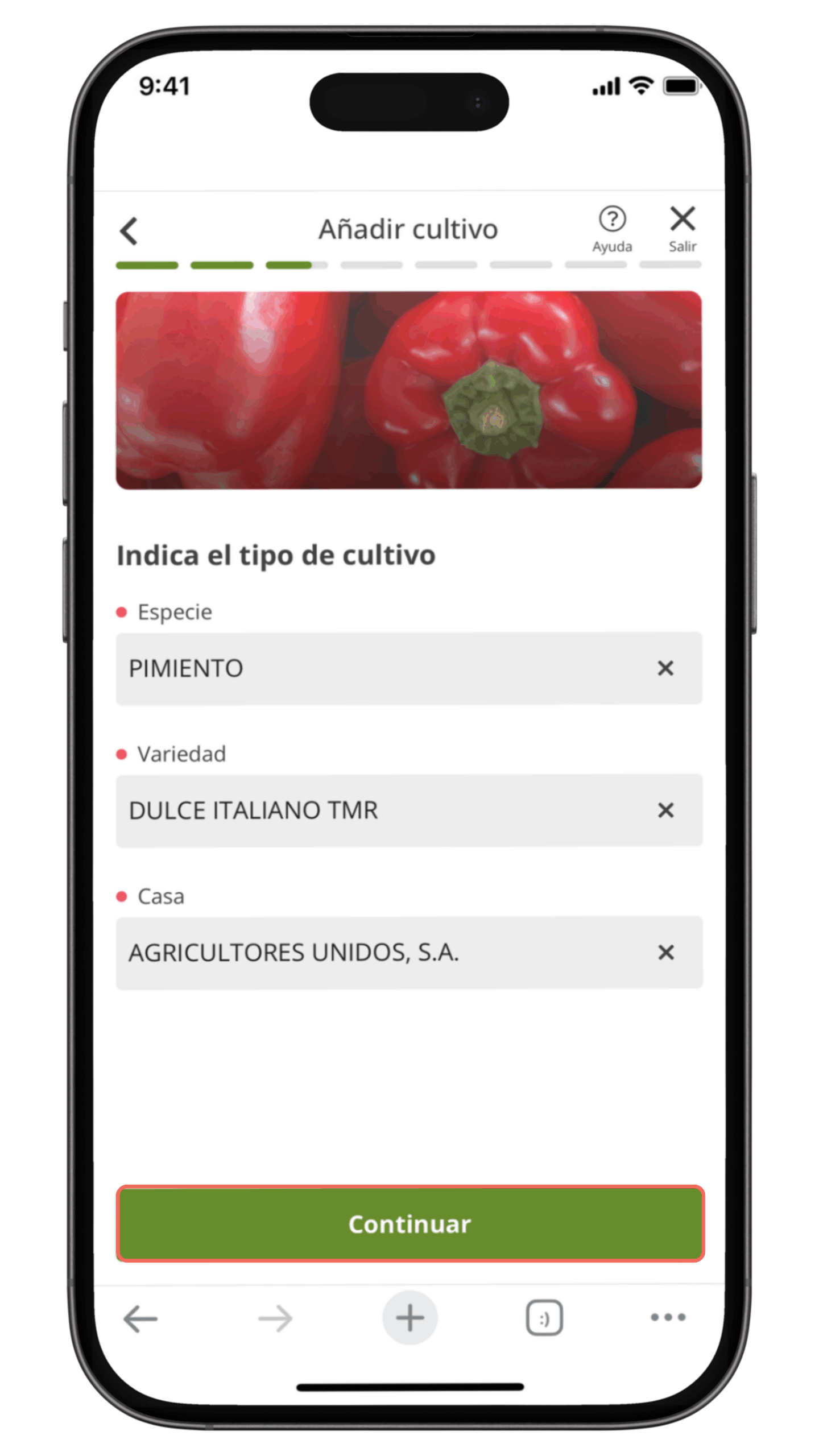Clear the AGRICULTORES UNIDOS, S.A. entry
819x1456 pixels.
click(665, 953)
